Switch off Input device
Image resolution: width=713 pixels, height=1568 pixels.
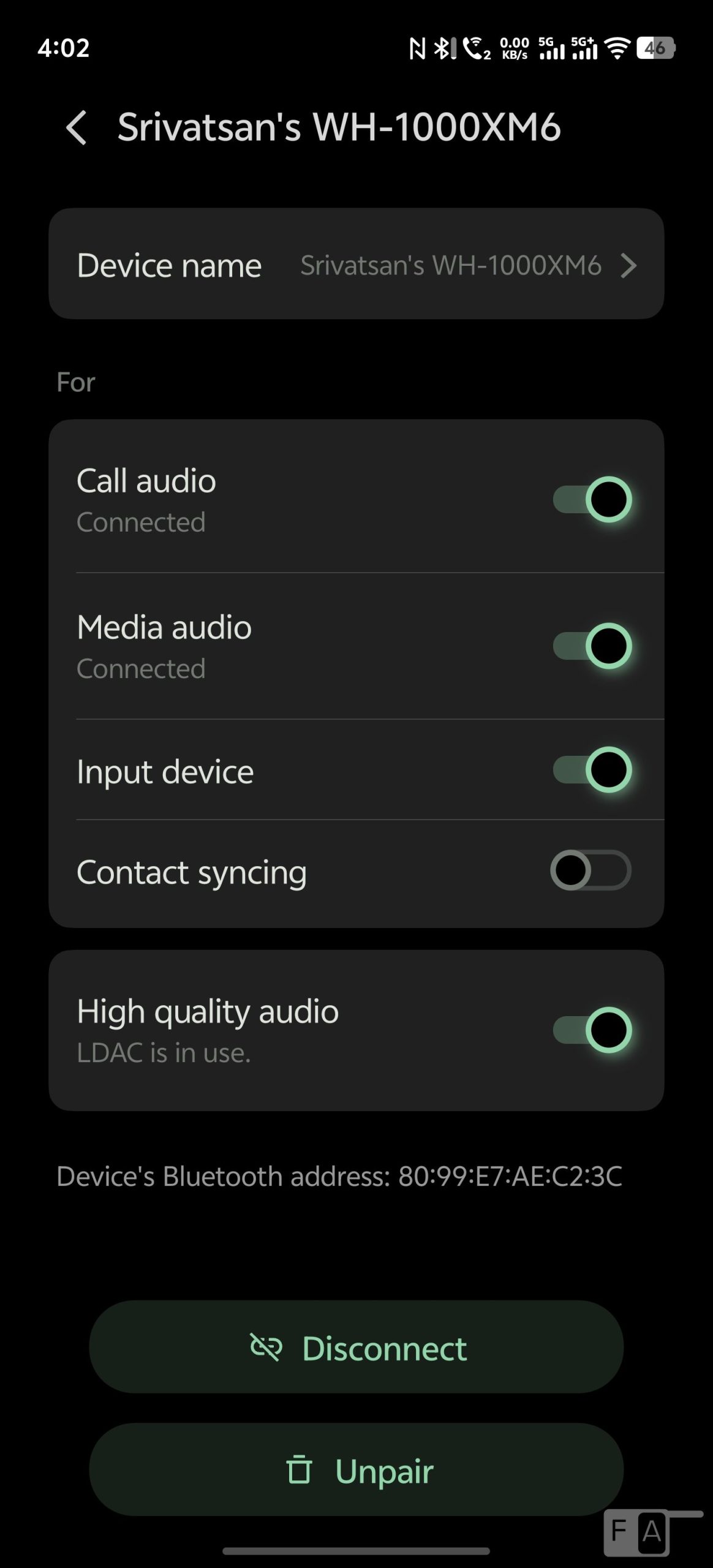(592, 770)
